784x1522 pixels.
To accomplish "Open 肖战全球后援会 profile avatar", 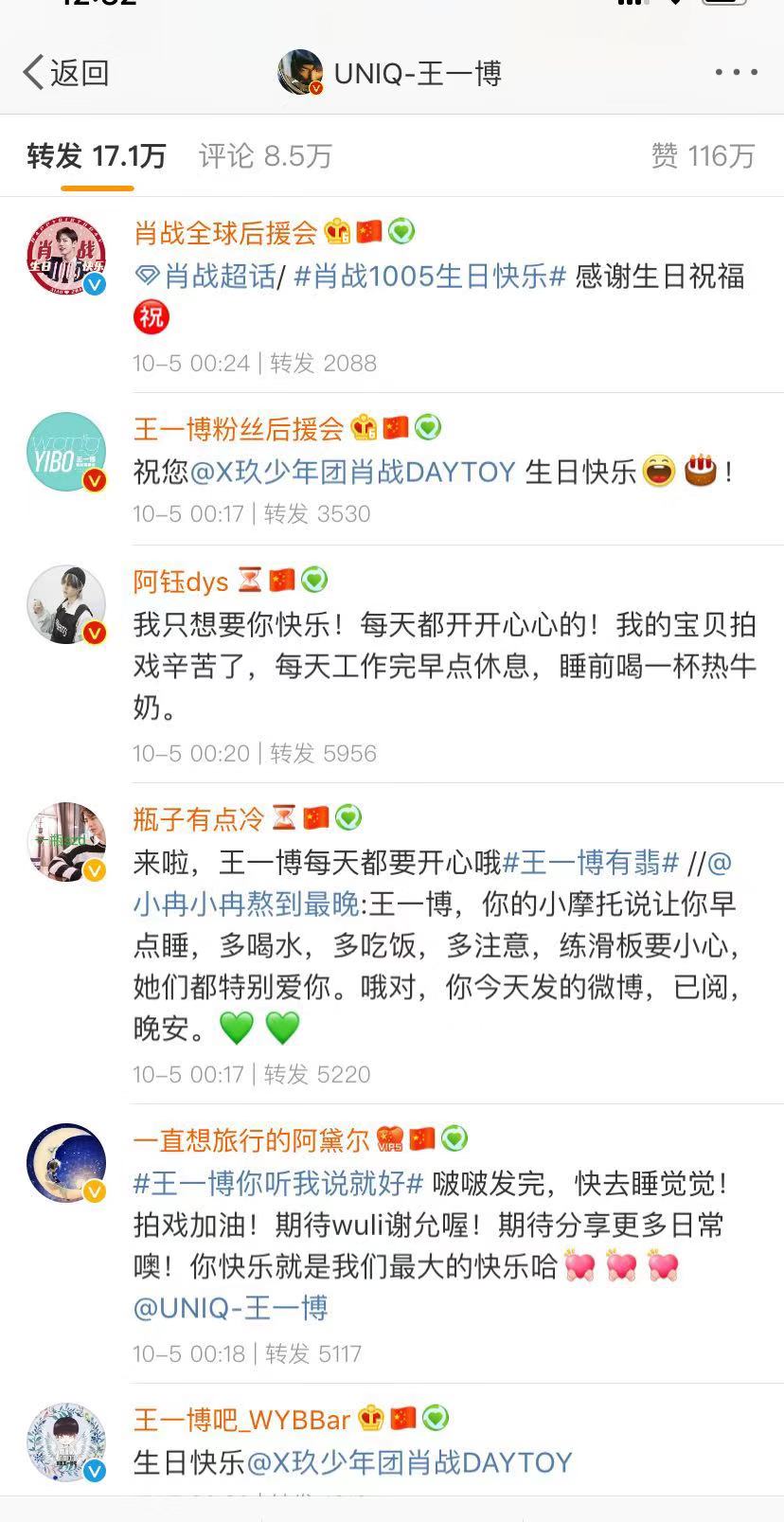I will point(66,255).
